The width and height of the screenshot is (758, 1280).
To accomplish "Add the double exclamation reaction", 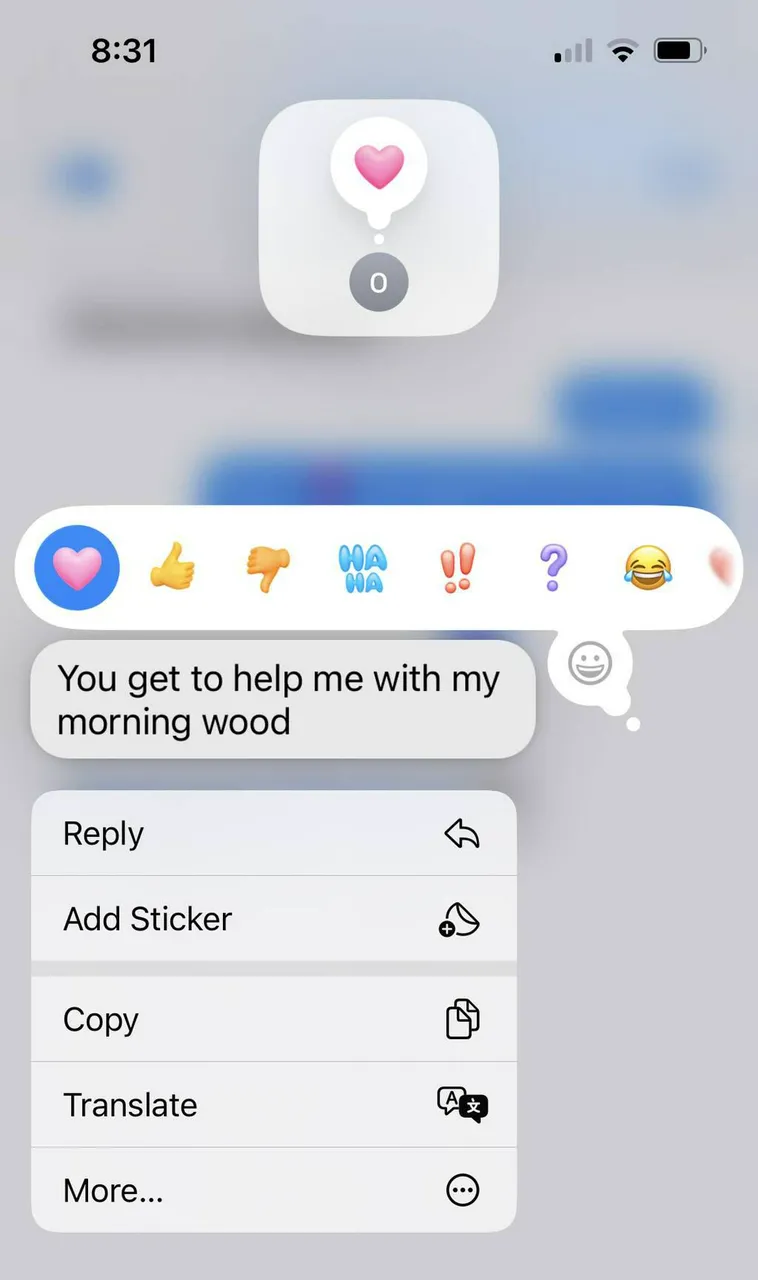I will point(457,569).
